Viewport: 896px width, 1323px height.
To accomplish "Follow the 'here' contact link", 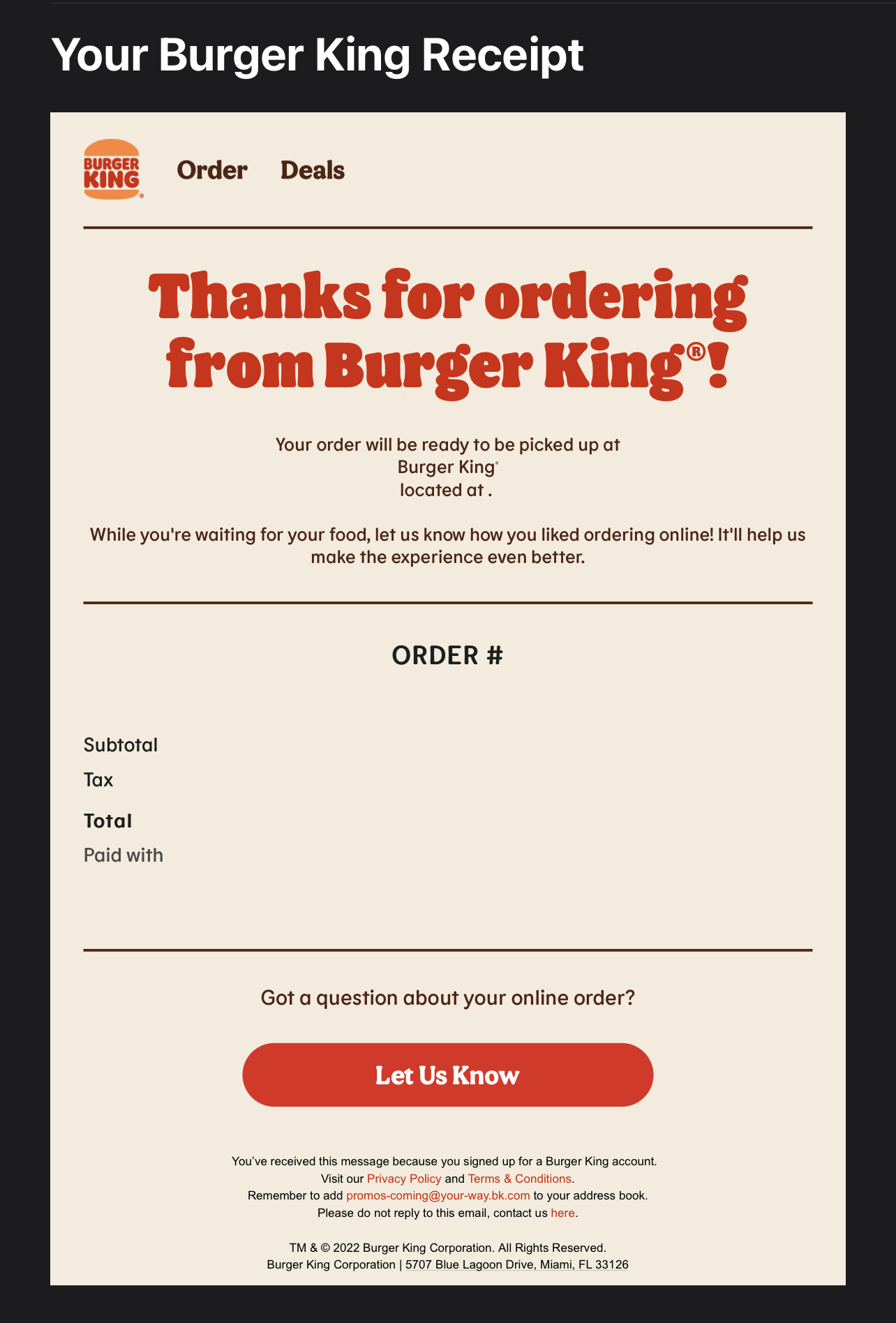I will (563, 1213).
